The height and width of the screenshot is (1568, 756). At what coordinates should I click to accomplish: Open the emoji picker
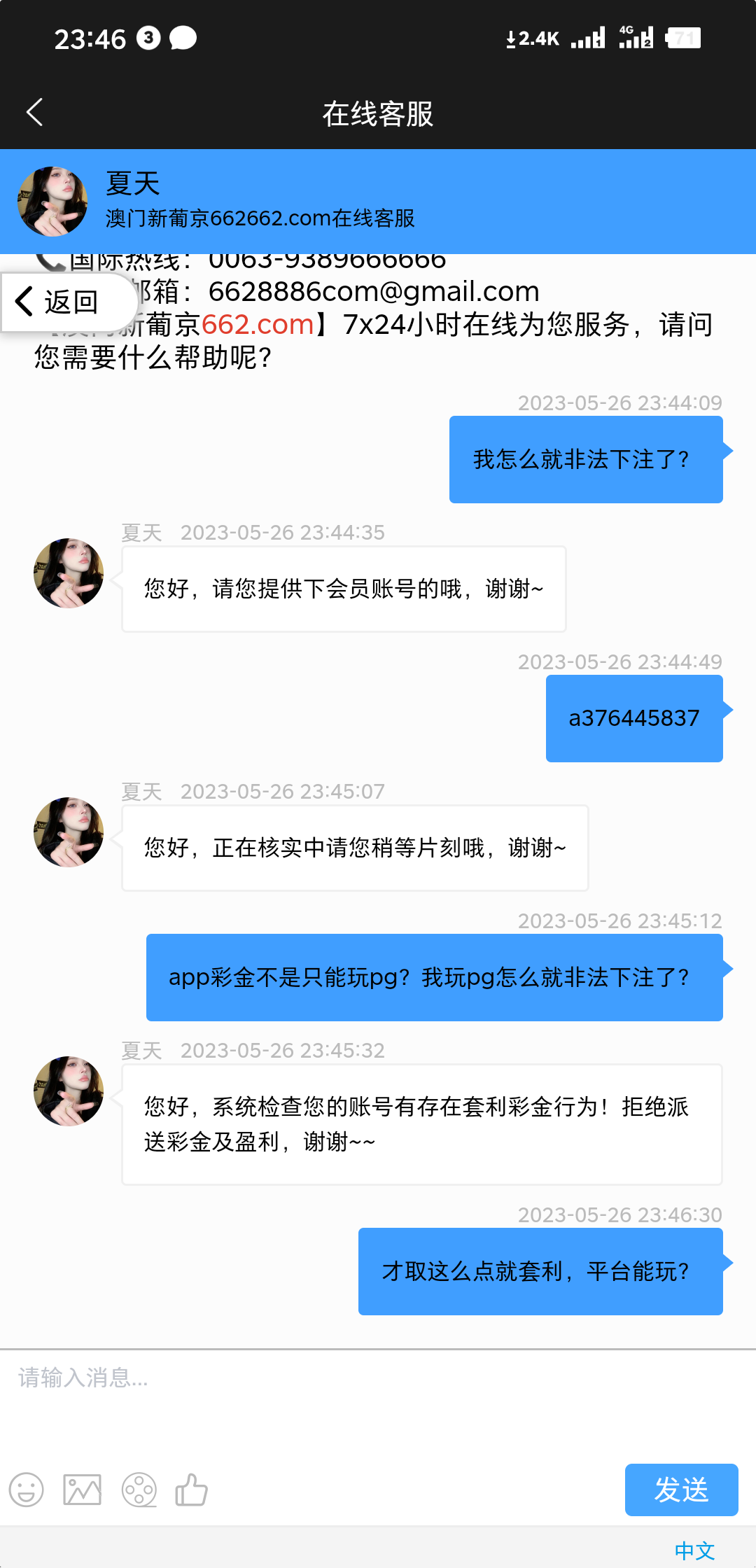28,1490
